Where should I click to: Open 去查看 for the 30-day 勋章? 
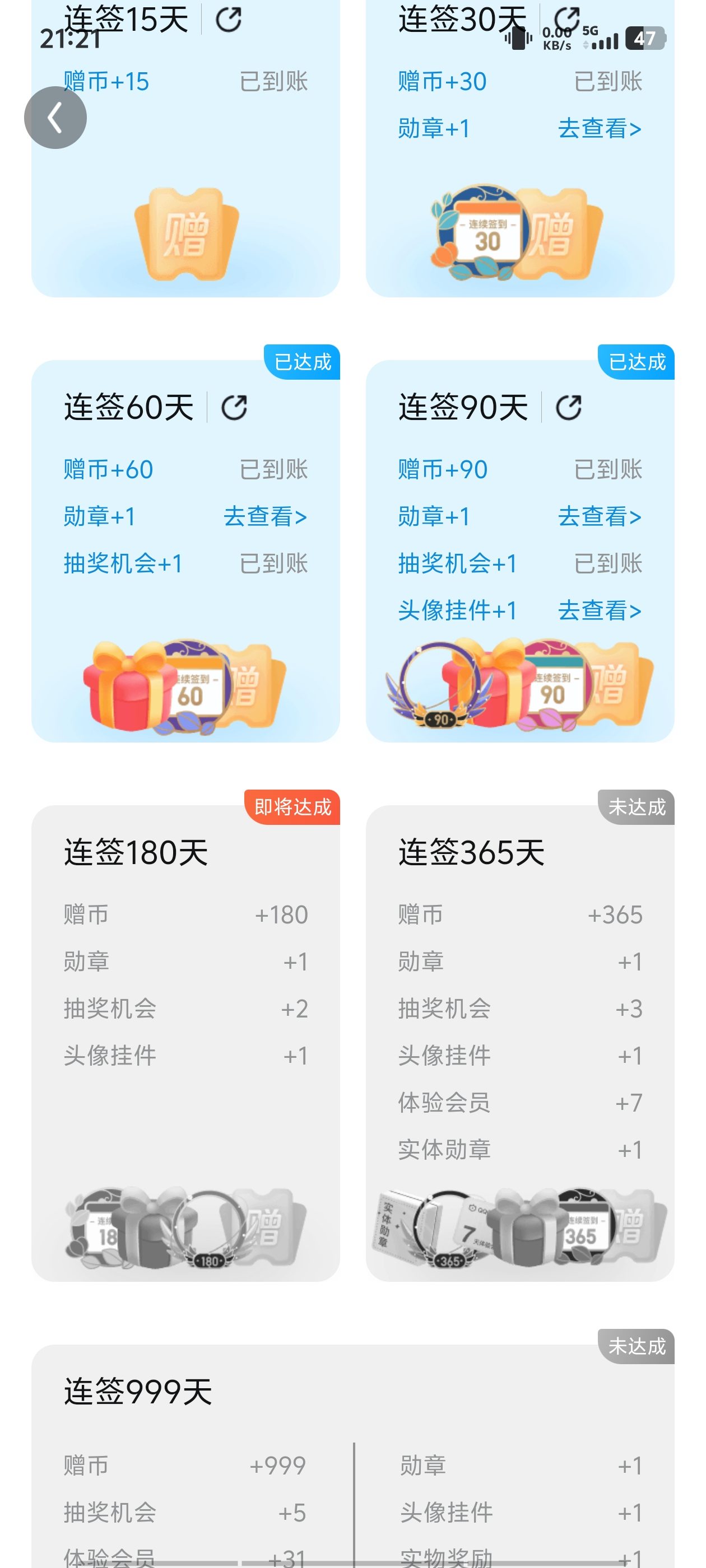click(600, 128)
